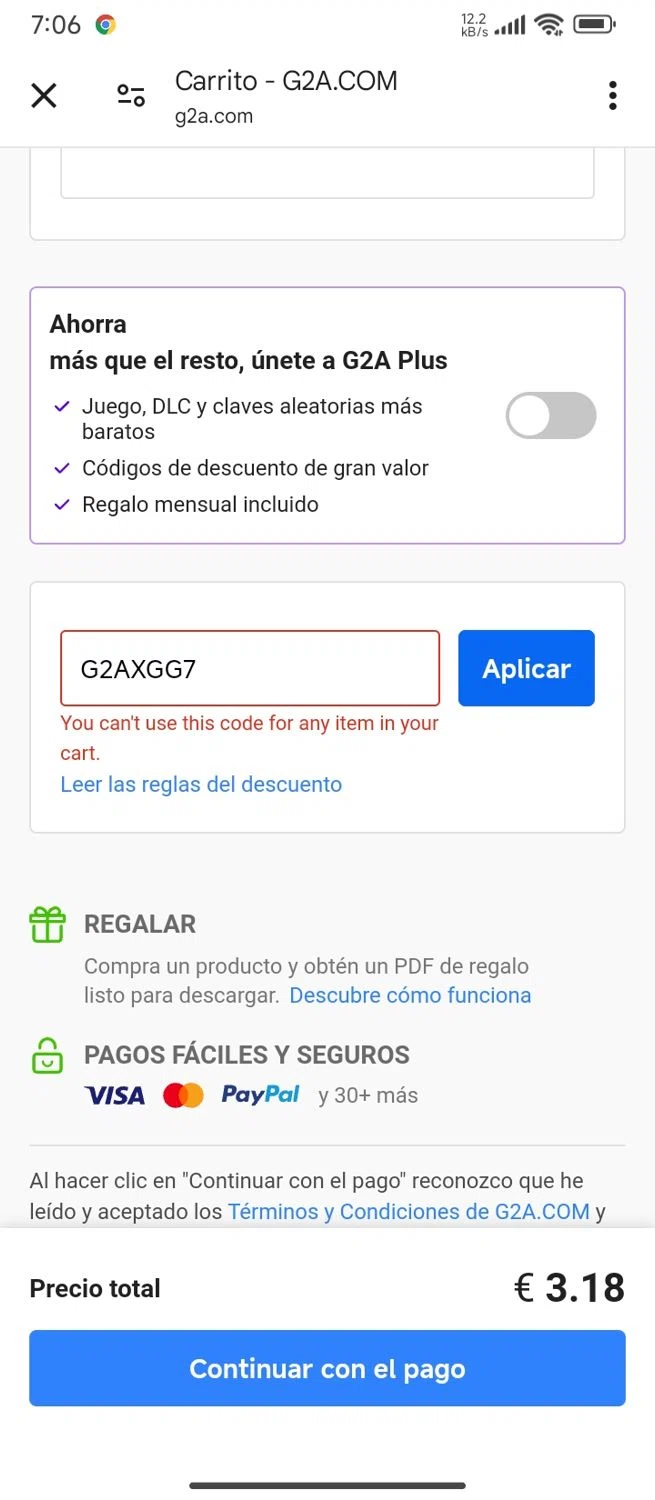Screen dimensions: 655x1500
Task: Close the G2A cart browser tab
Action: [44, 96]
